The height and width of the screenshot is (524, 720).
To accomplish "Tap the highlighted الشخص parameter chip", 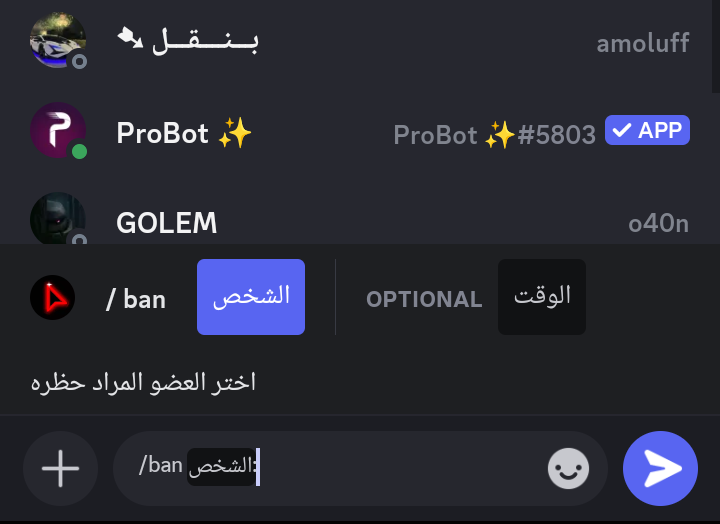I will pyautogui.click(x=251, y=296).
